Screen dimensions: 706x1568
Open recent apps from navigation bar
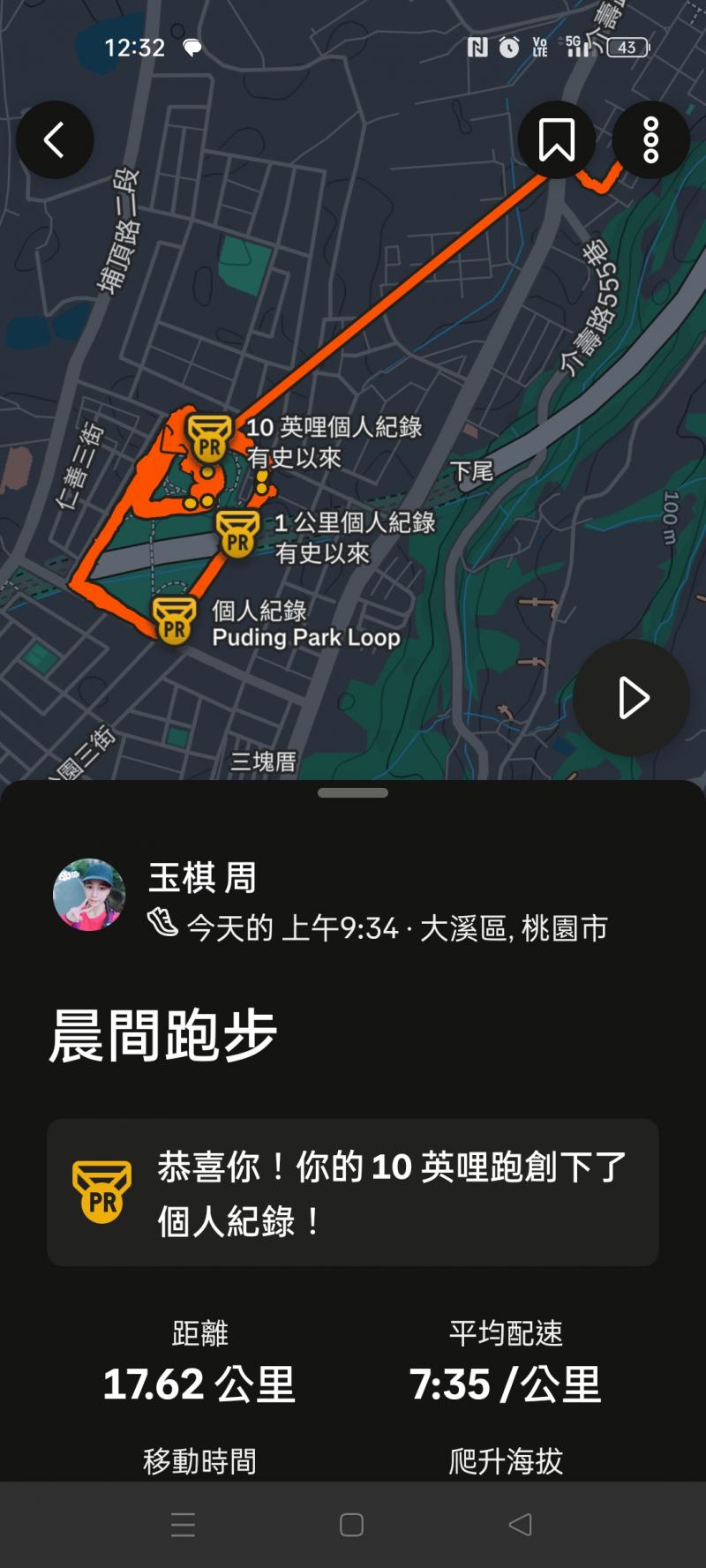click(184, 1525)
